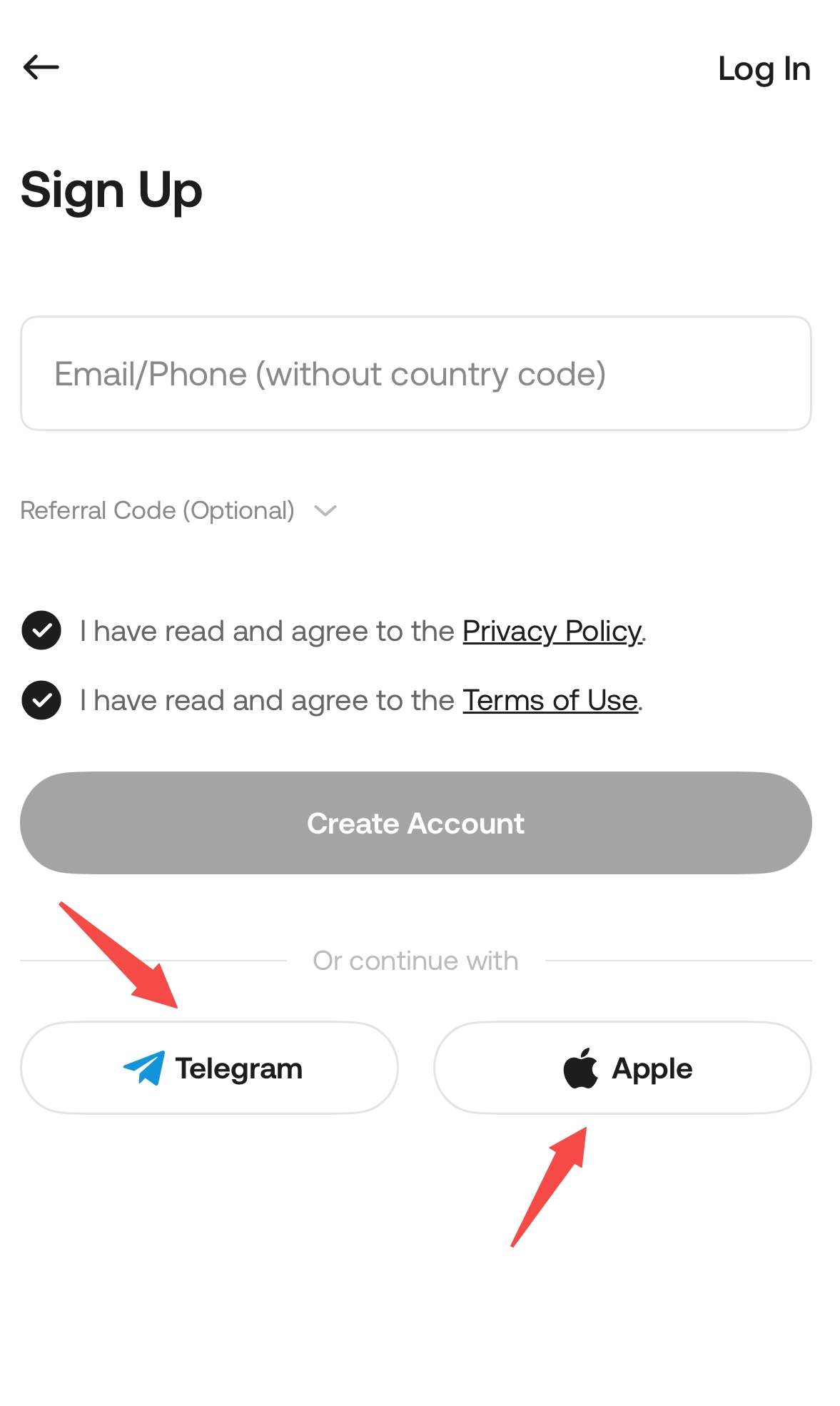Go back using the arrow icon
This screenshot has height=1406, width=840.
41,68
